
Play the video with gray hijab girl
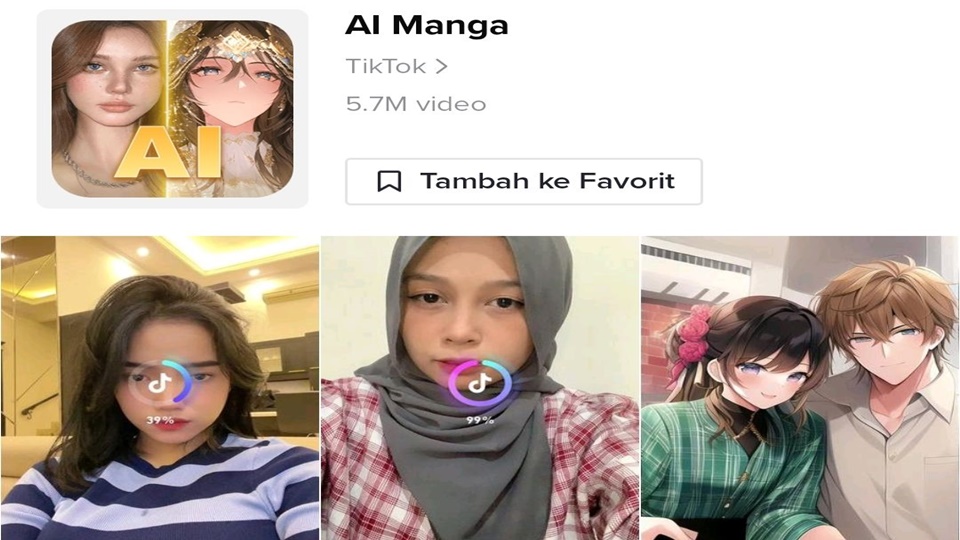(480, 387)
